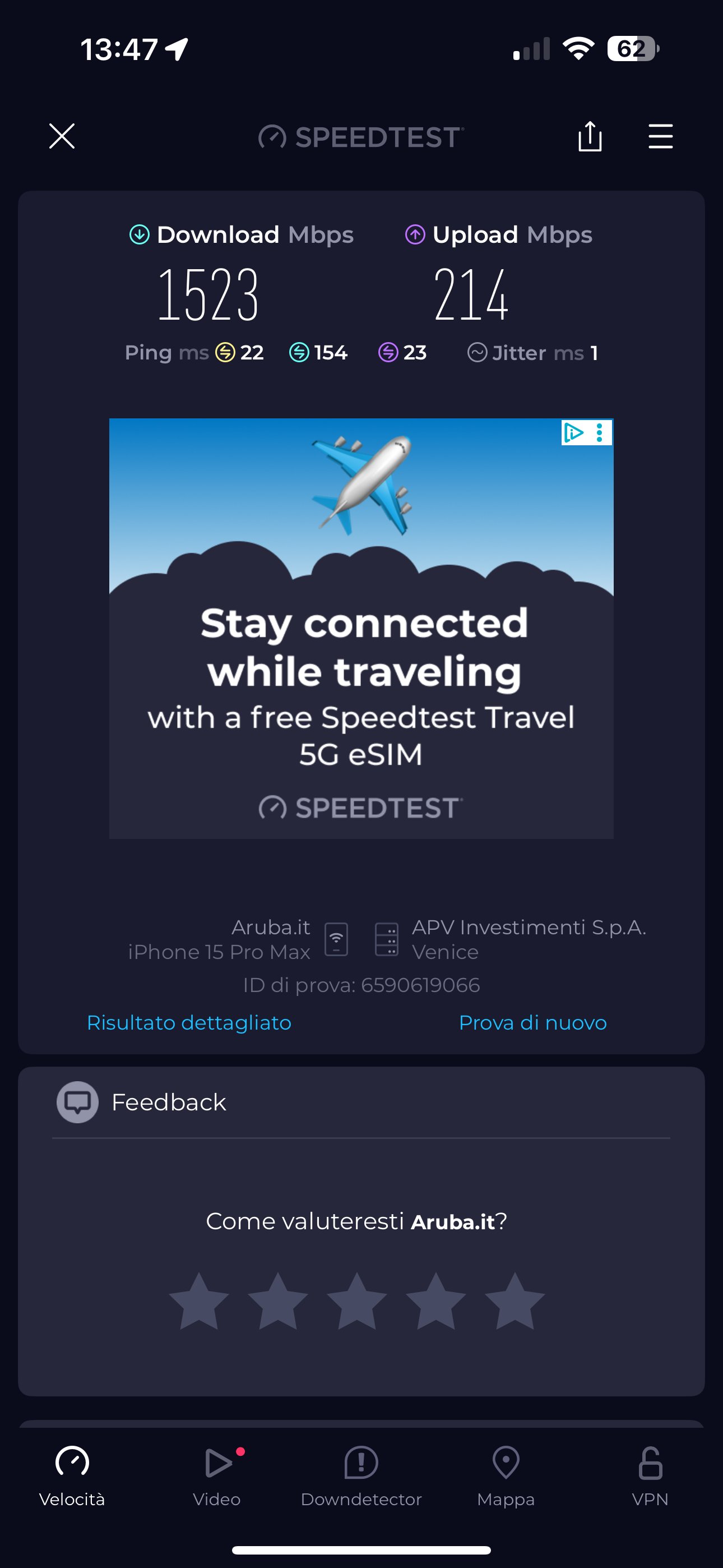
Task: Rate Aruba.it three stars
Action: (x=356, y=1302)
